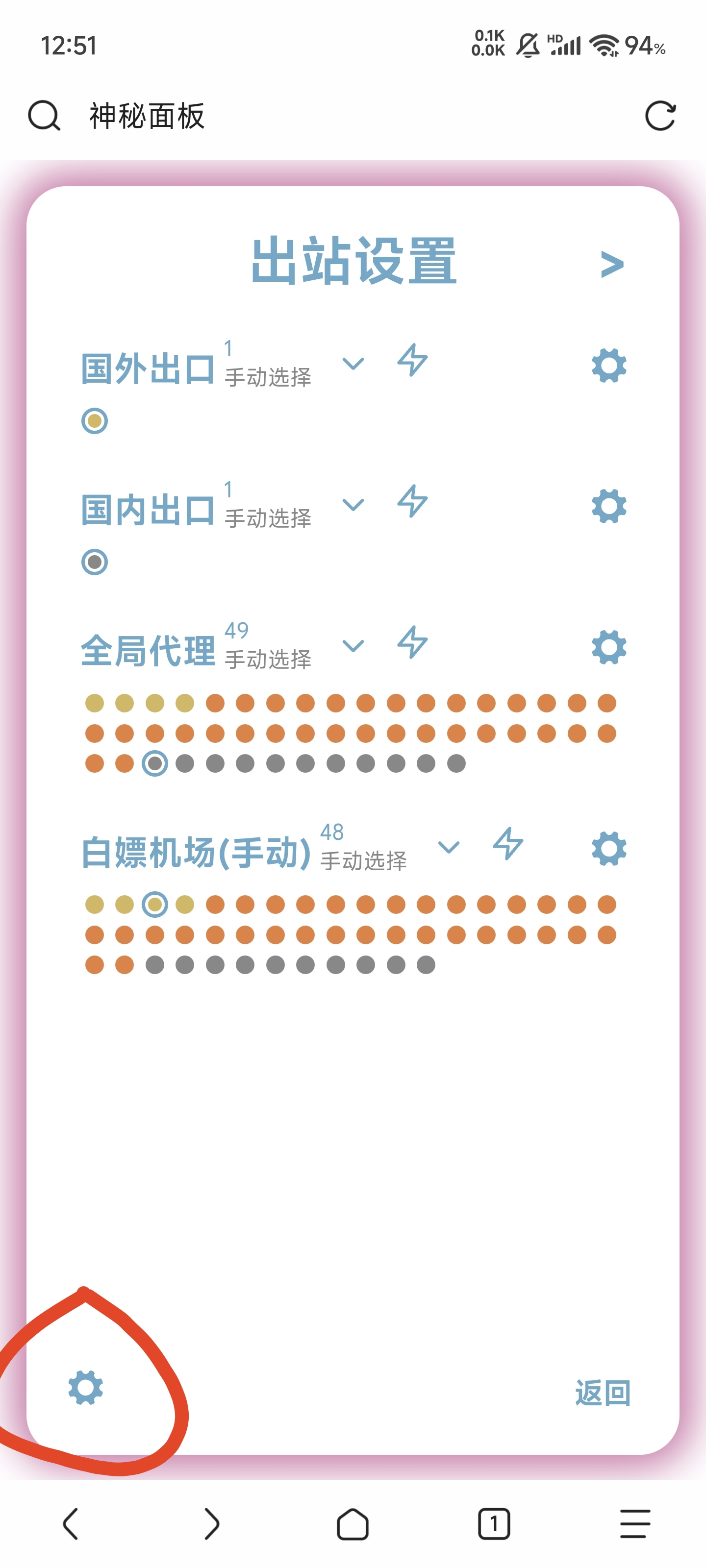
Task: Run the 全局代理 lightning speed test
Action: [412, 641]
